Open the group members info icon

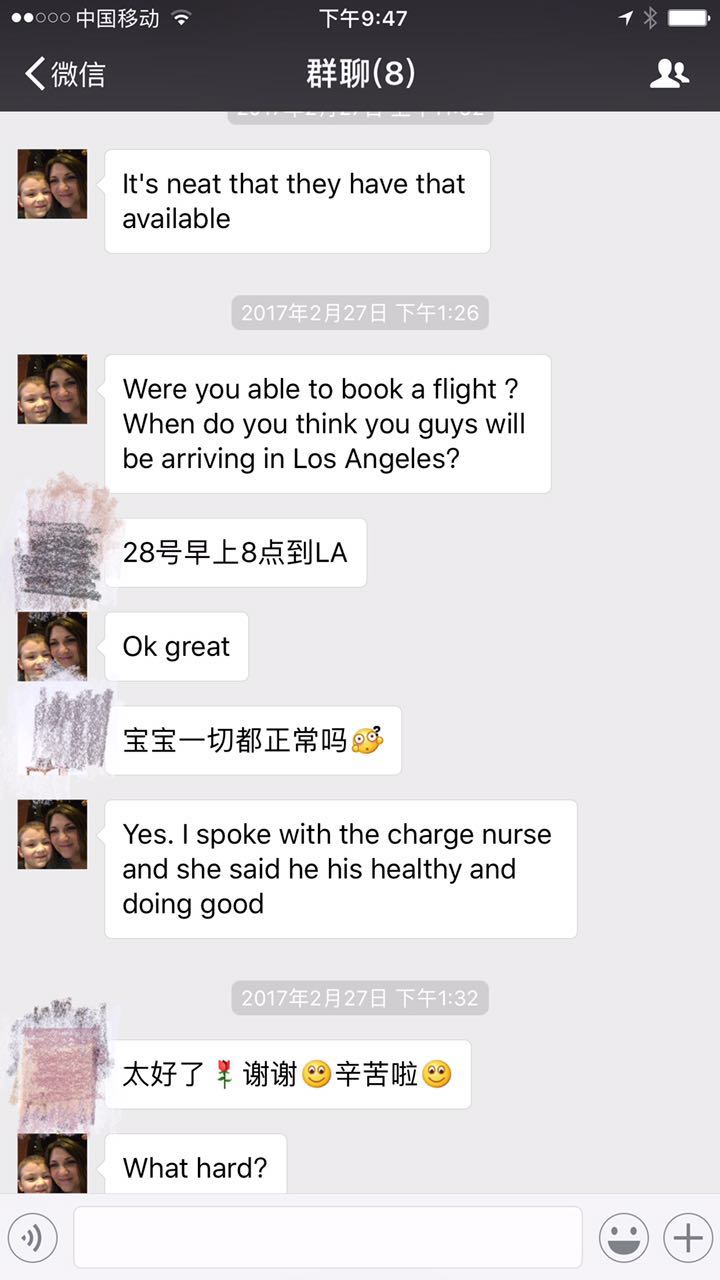(669, 74)
